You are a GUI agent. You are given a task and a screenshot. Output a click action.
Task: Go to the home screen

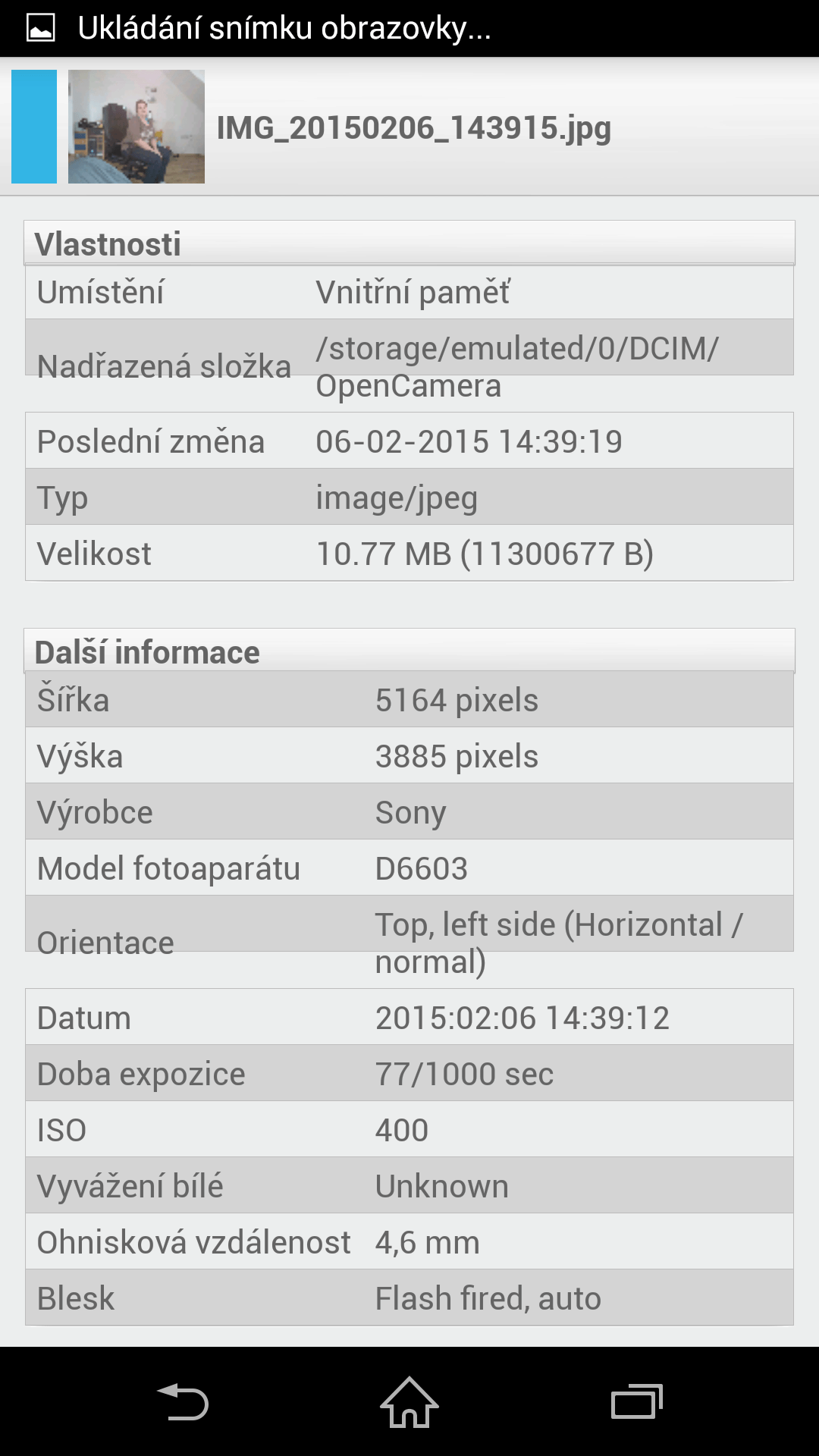click(x=409, y=1401)
